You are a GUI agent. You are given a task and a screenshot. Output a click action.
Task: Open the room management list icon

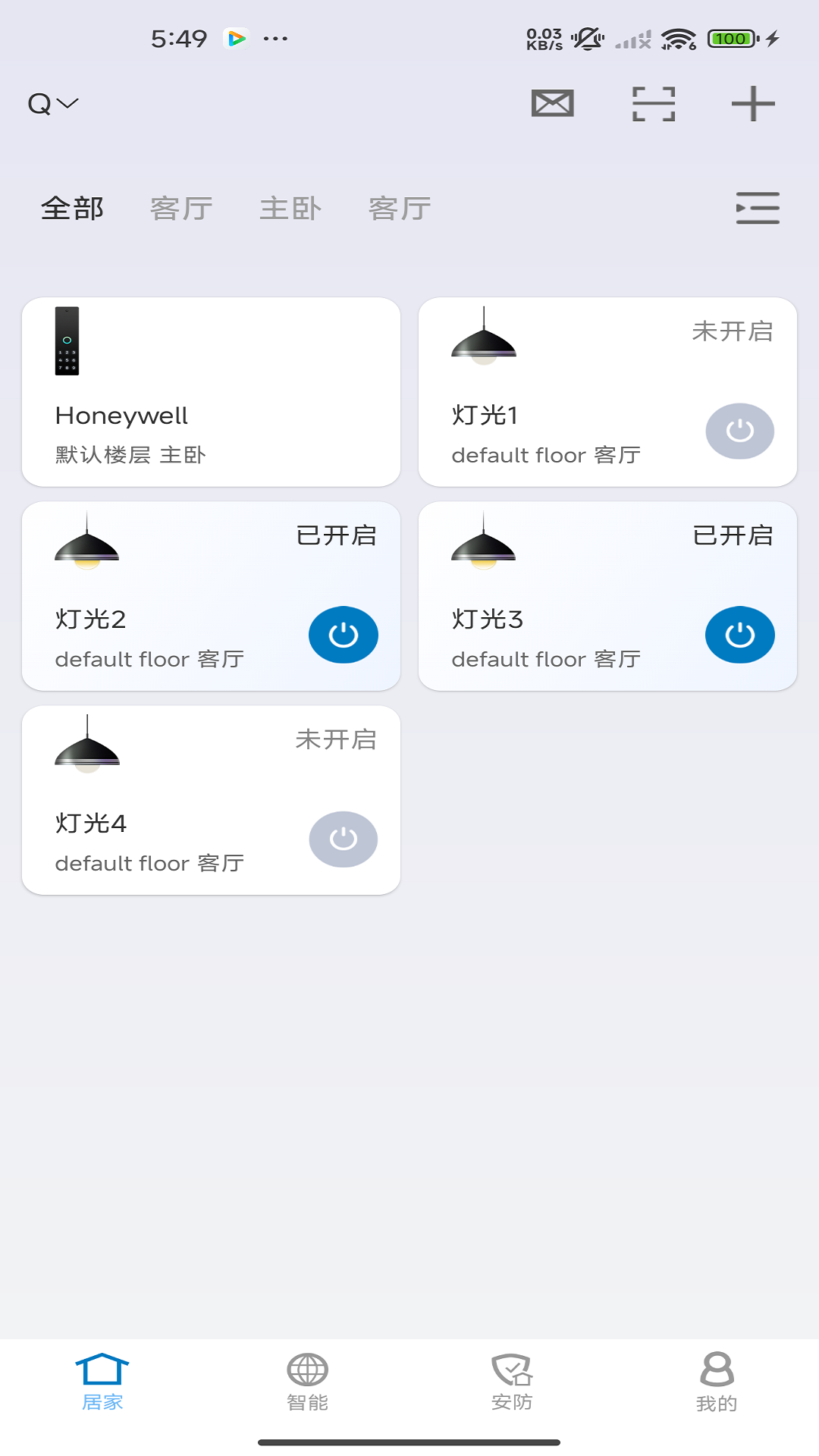coord(758,209)
